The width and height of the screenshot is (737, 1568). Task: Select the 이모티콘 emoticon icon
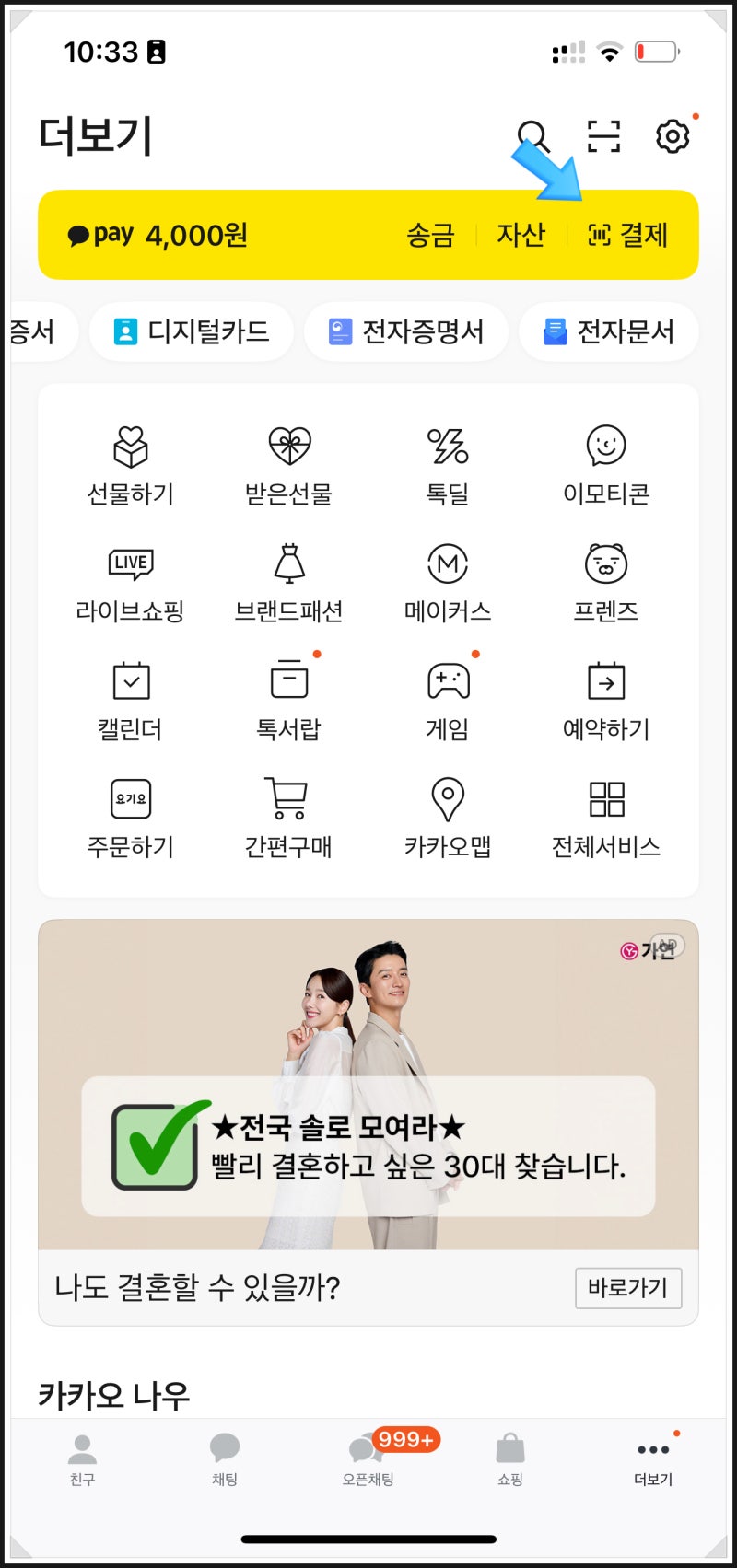pos(605,463)
